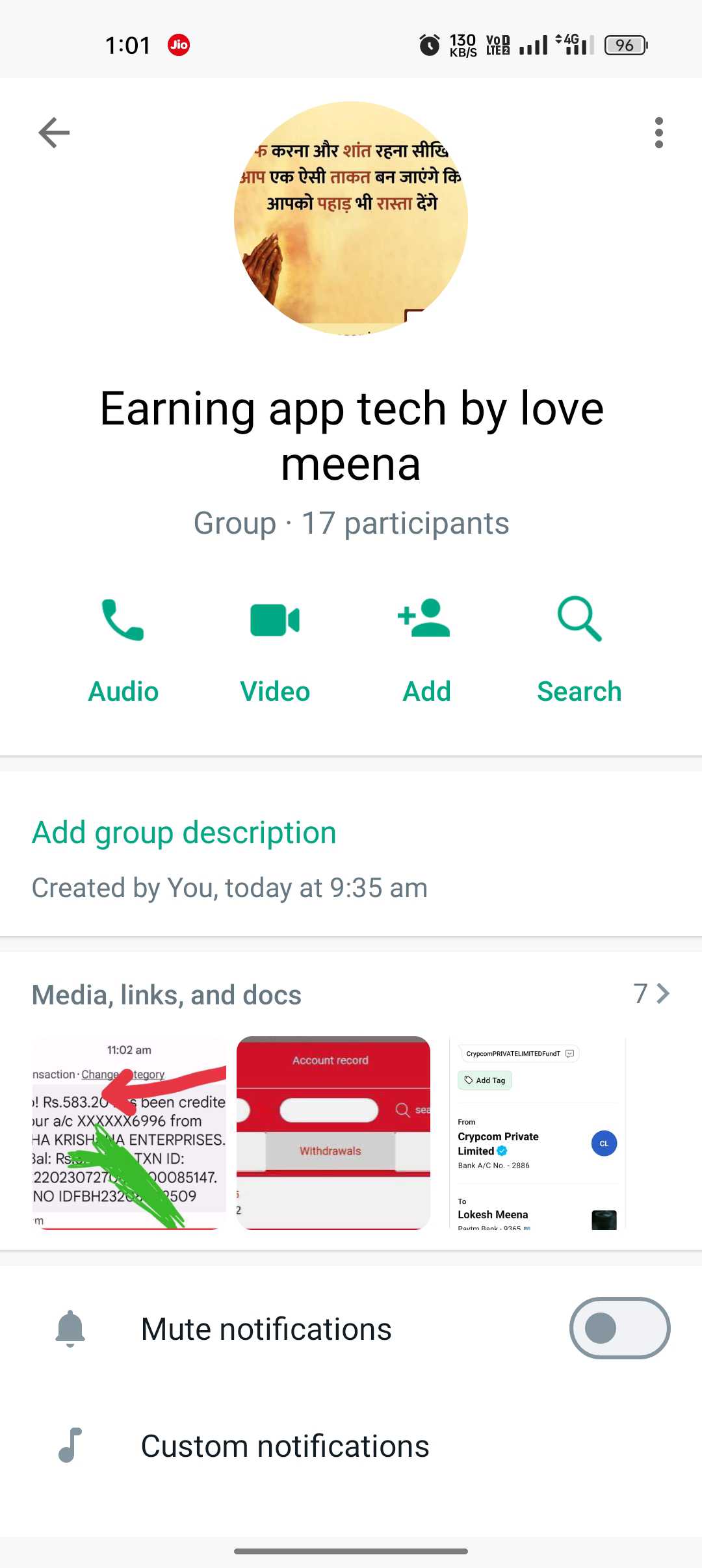Open the Crypcom Private Limited media thumbnail
The width and height of the screenshot is (702, 1568).
pos(538,1133)
